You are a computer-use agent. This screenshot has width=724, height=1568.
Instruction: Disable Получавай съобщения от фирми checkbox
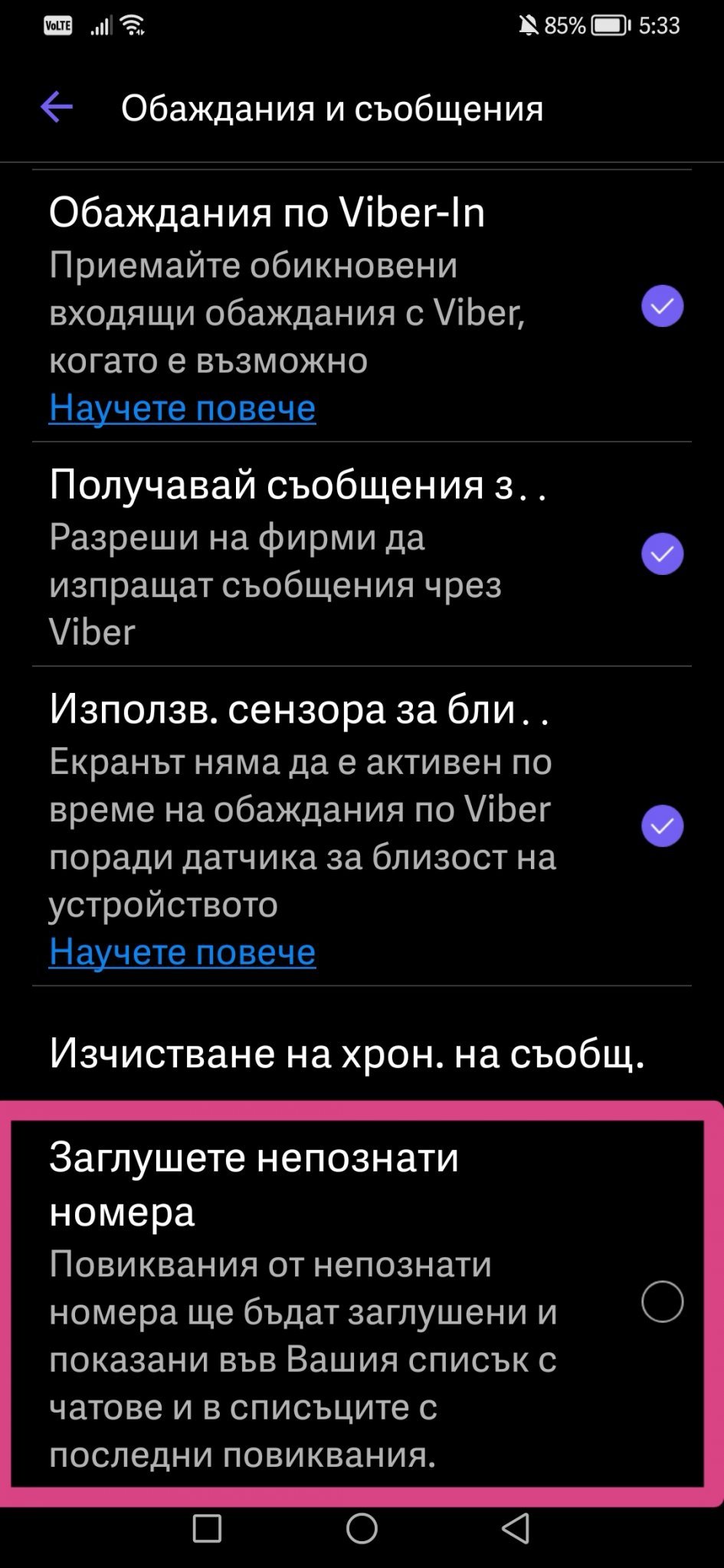point(661,554)
